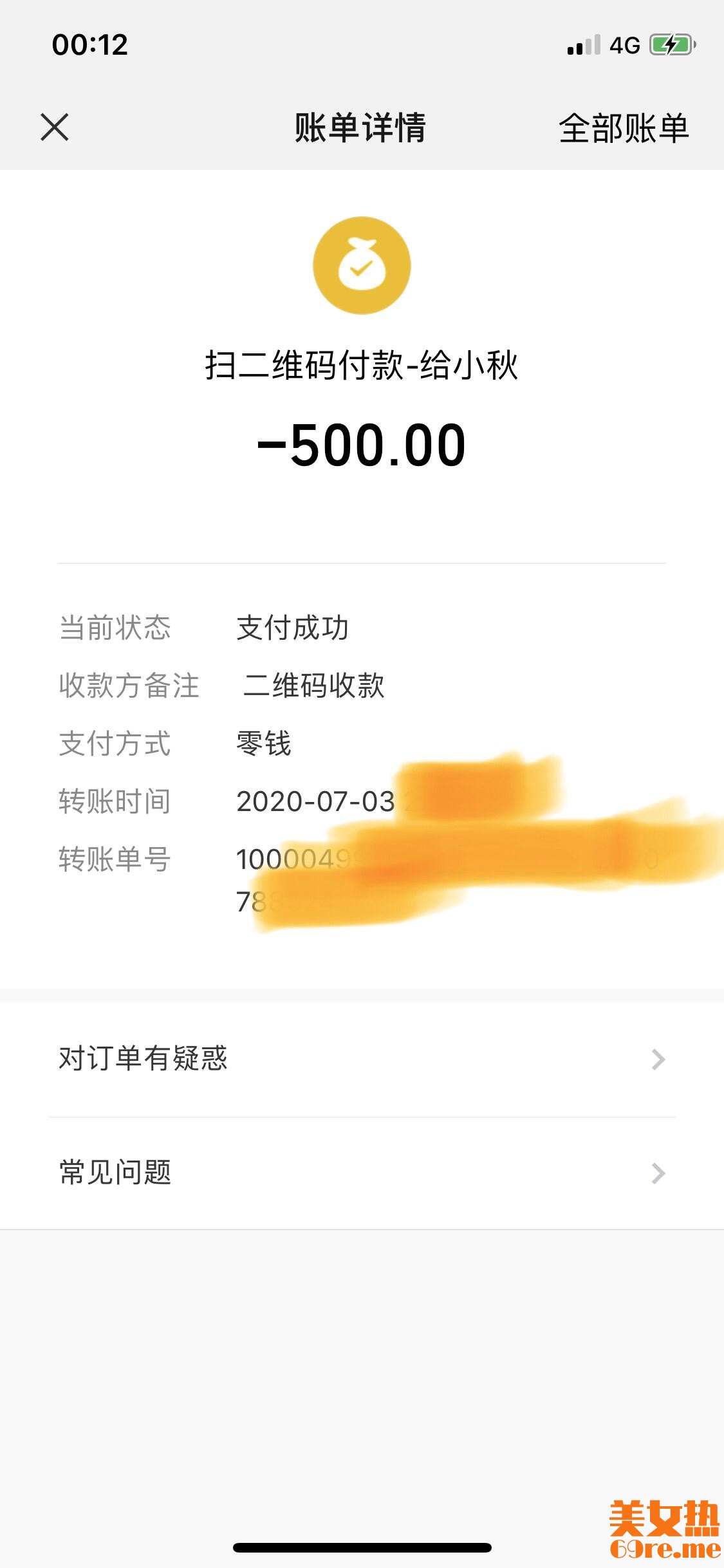This screenshot has height=1568, width=724.
Task: Open the 对订单有疑惑 row
Action: [362, 1059]
